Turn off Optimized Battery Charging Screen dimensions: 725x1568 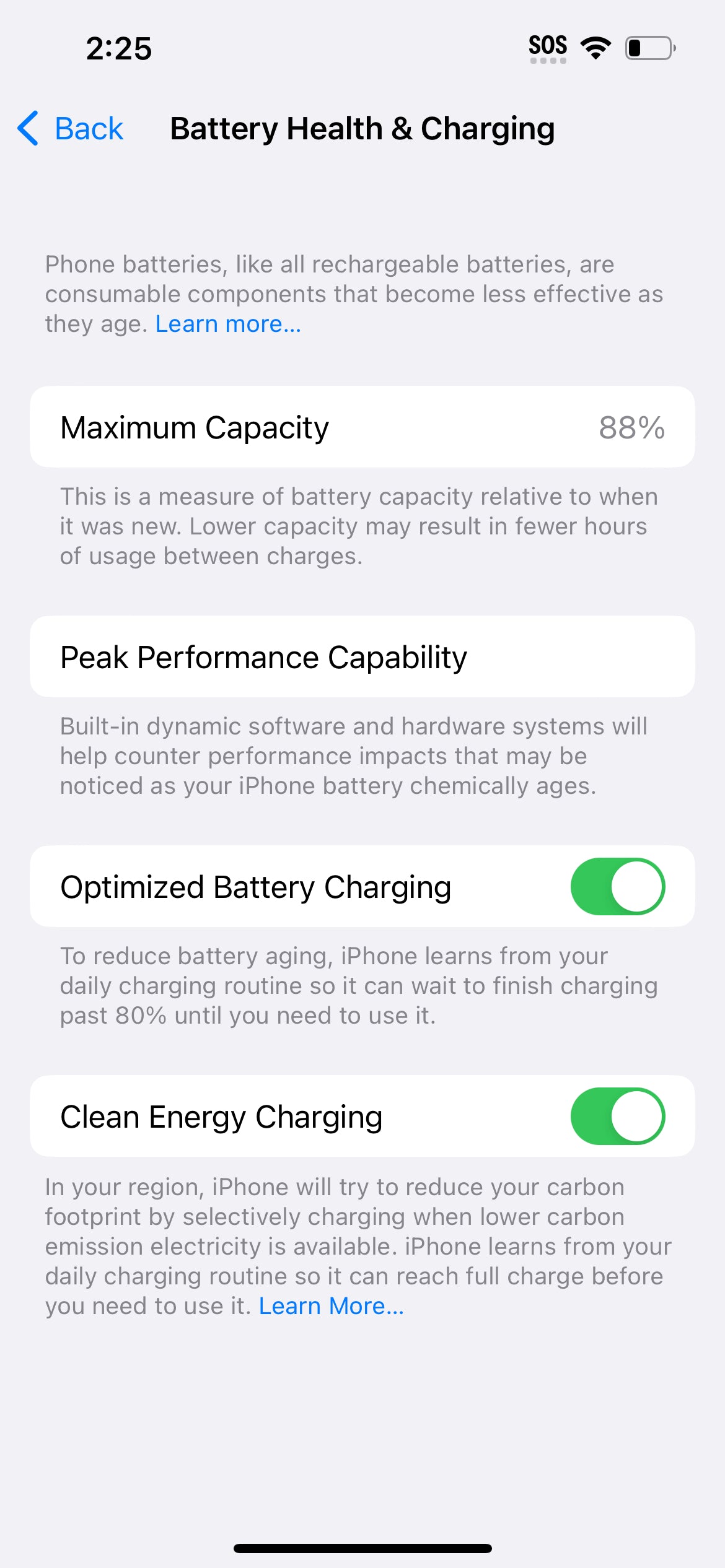coord(617,886)
